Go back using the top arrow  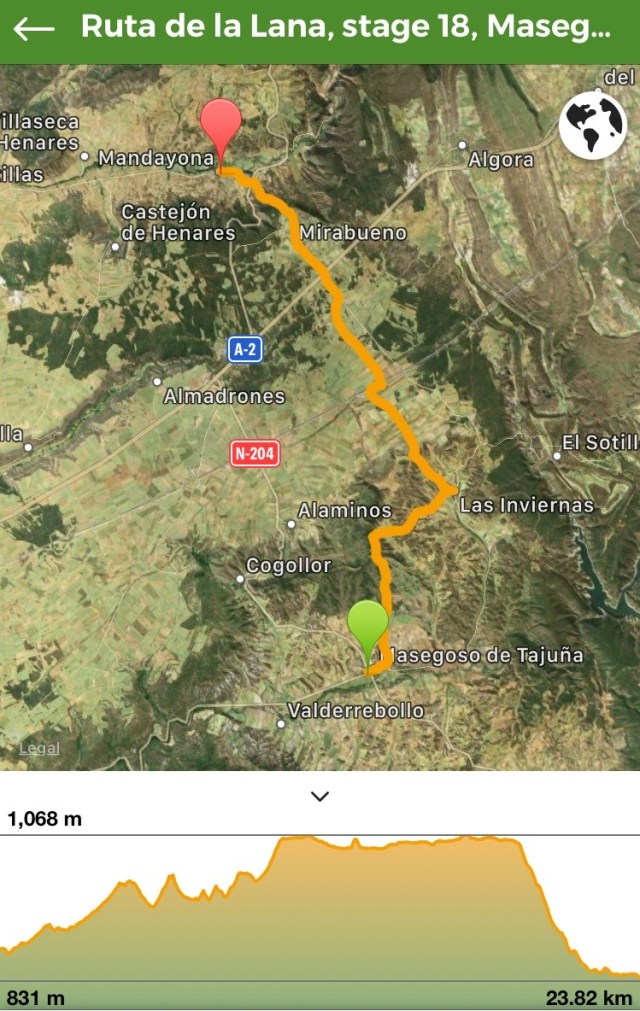coord(34,28)
